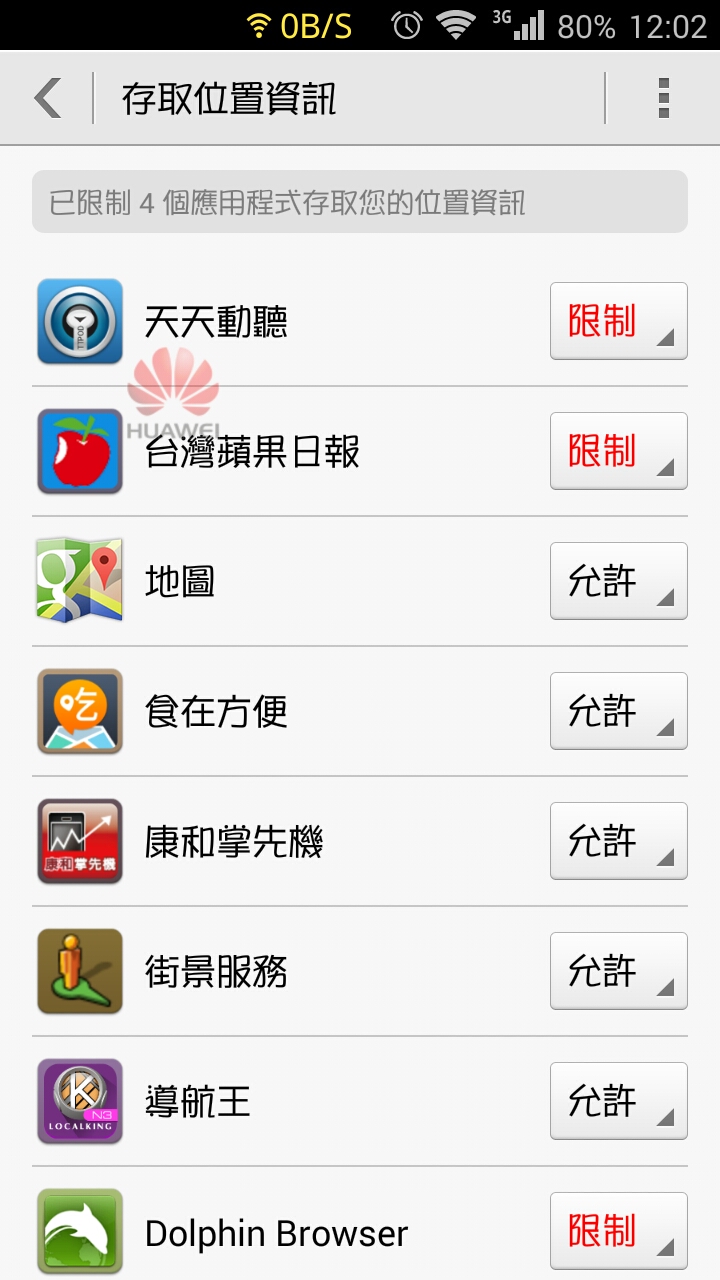Image resolution: width=720 pixels, height=1280 pixels.
Task: Expand the 導航王 permission dropdown
Action: click(619, 1101)
